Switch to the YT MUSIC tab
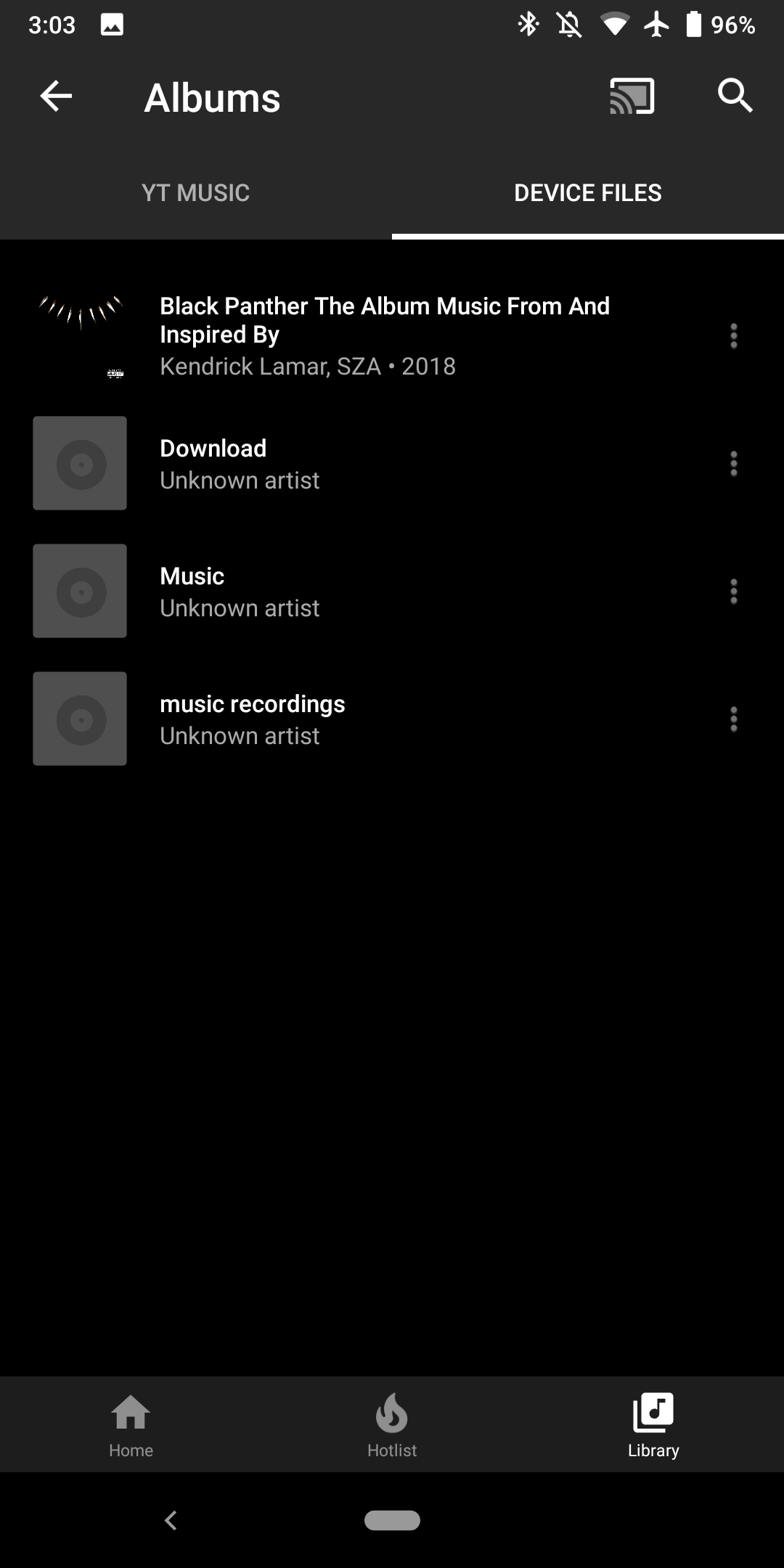 pos(196,192)
